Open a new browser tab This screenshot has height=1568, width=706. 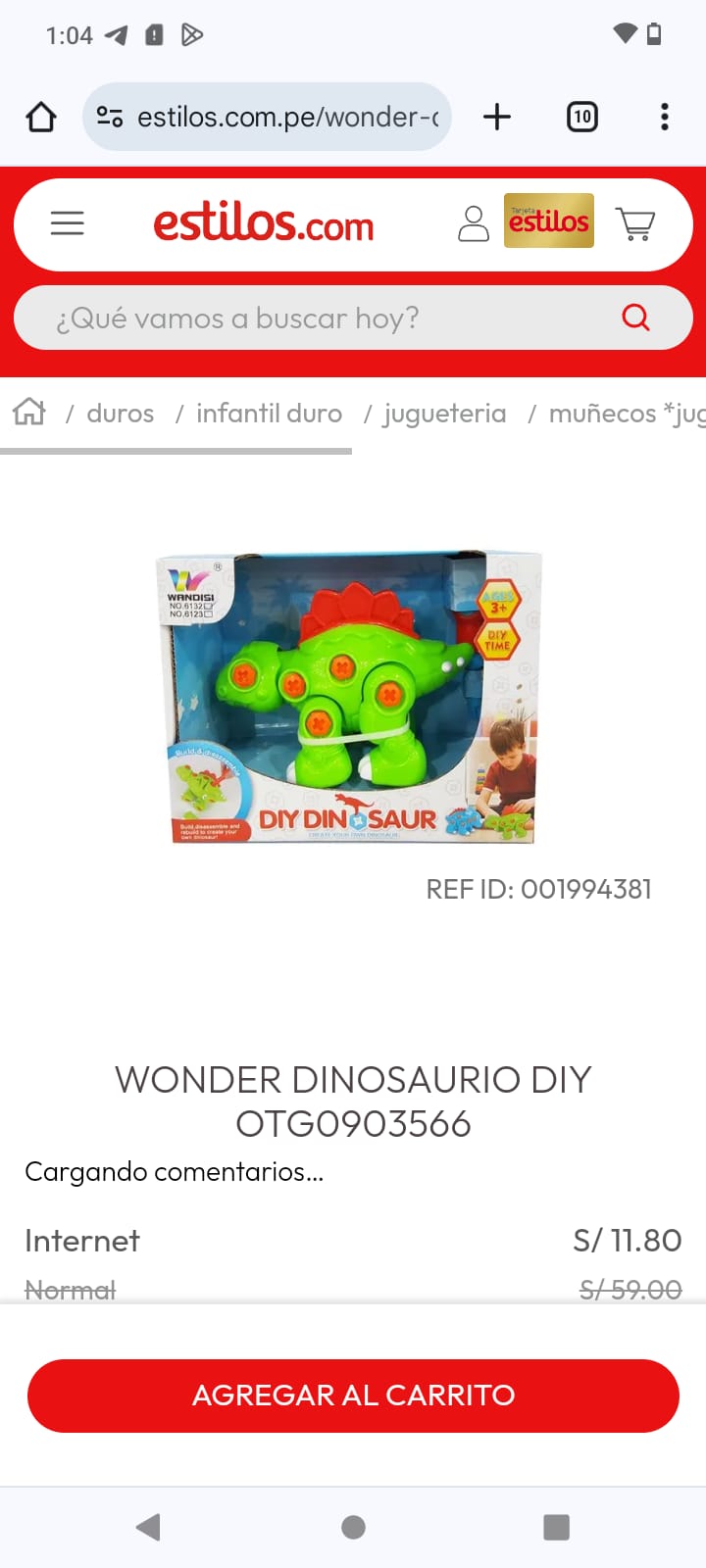click(497, 117)
